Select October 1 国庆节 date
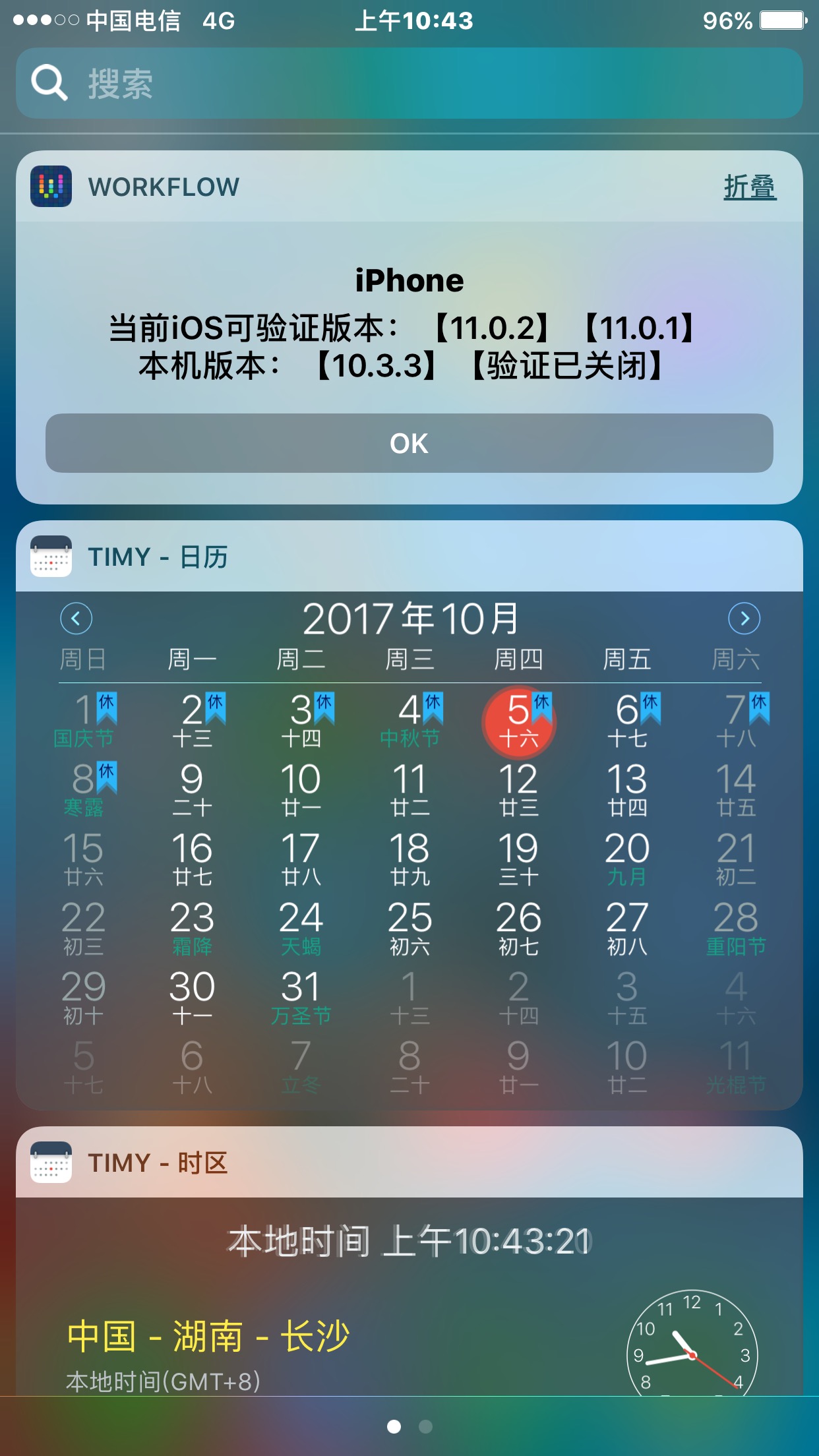 click(x=84, y=720)
